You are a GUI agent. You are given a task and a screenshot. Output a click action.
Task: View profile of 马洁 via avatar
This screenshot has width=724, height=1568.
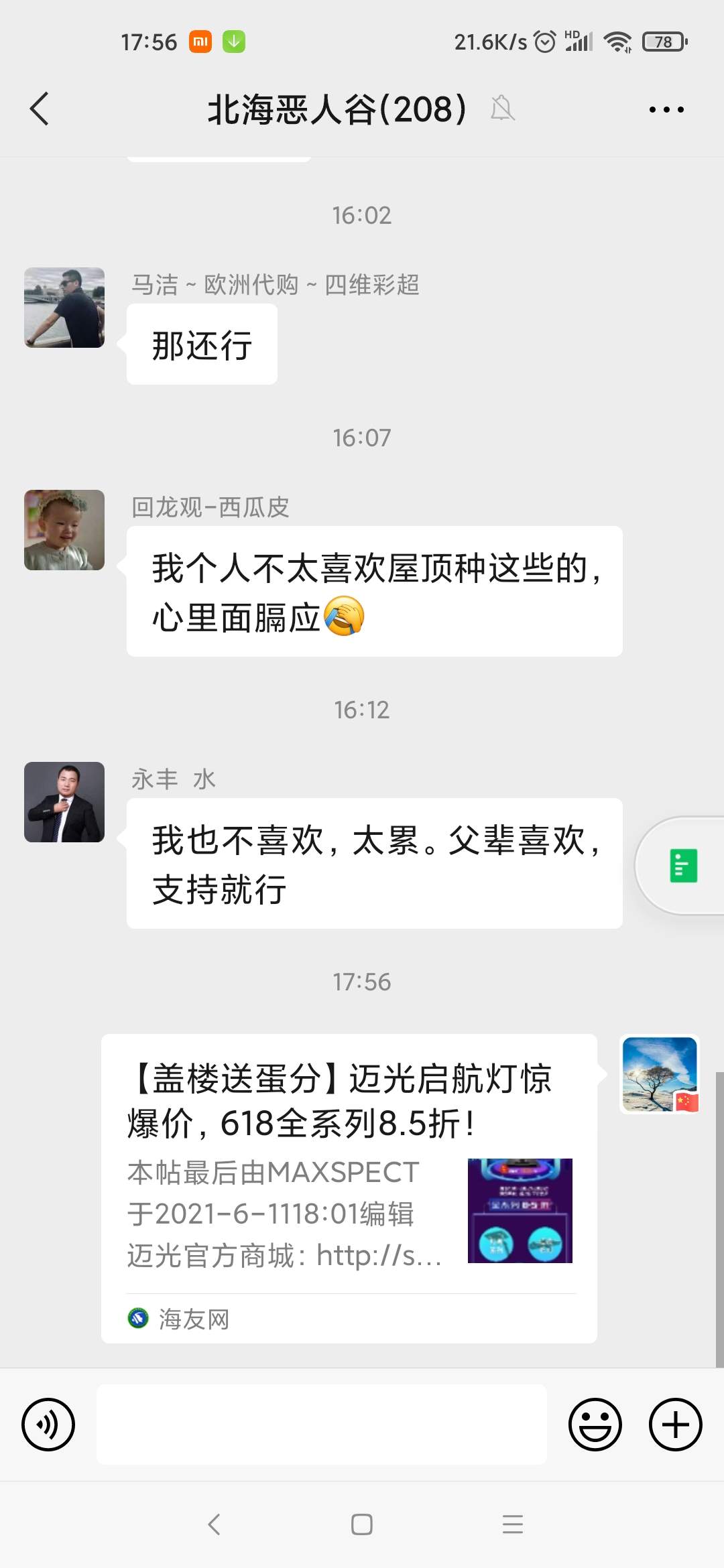click(x=64, y=308)
